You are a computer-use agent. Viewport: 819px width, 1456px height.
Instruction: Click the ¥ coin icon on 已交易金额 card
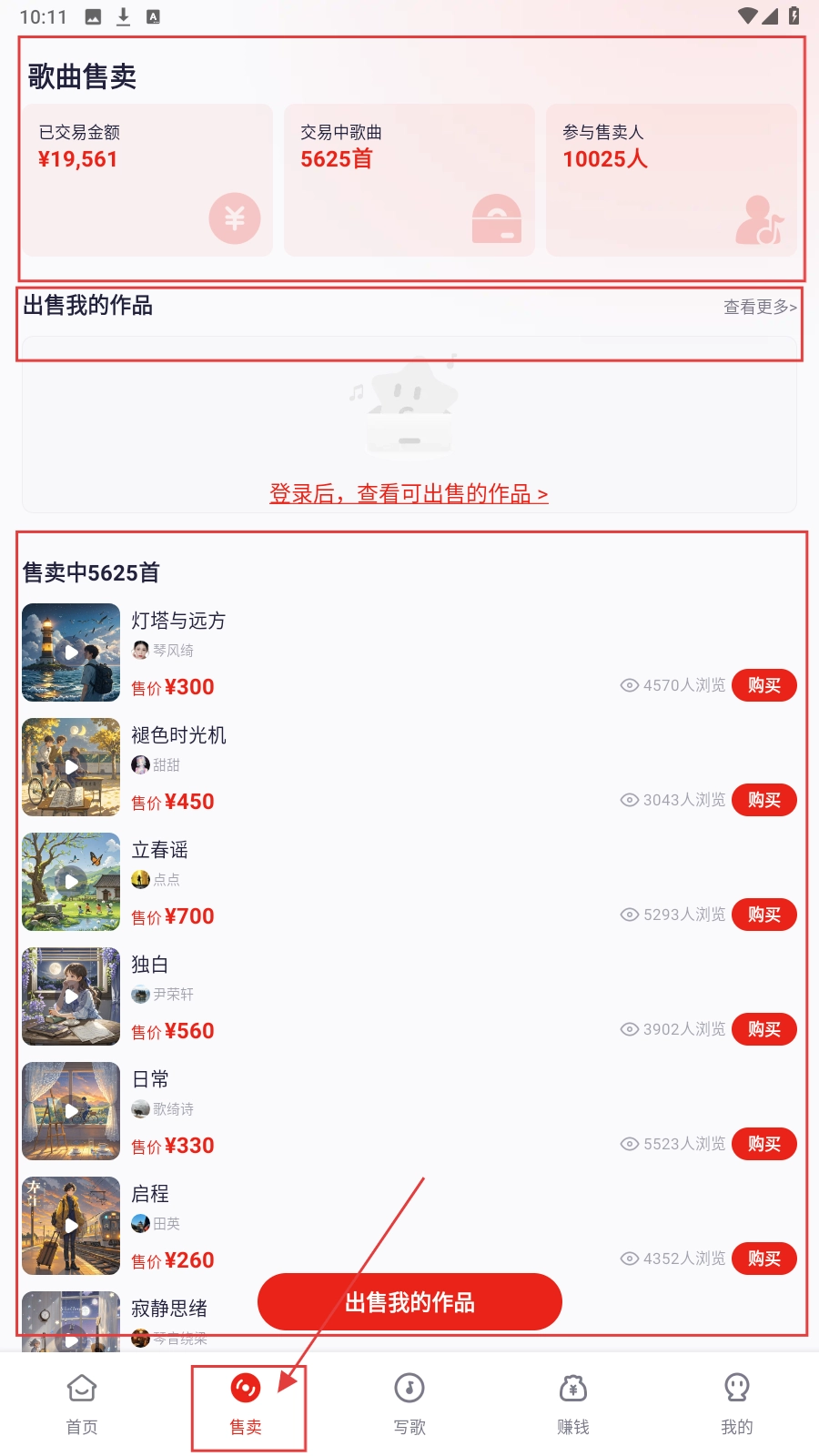point(235,218)
